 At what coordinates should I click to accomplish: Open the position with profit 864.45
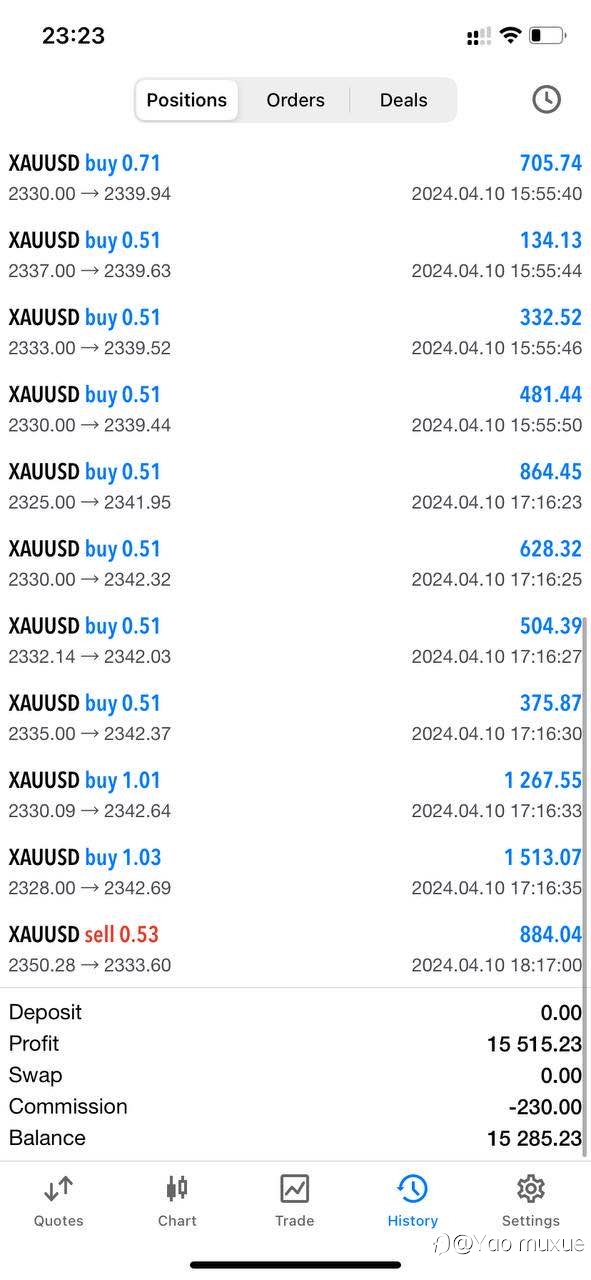(295, 486)
